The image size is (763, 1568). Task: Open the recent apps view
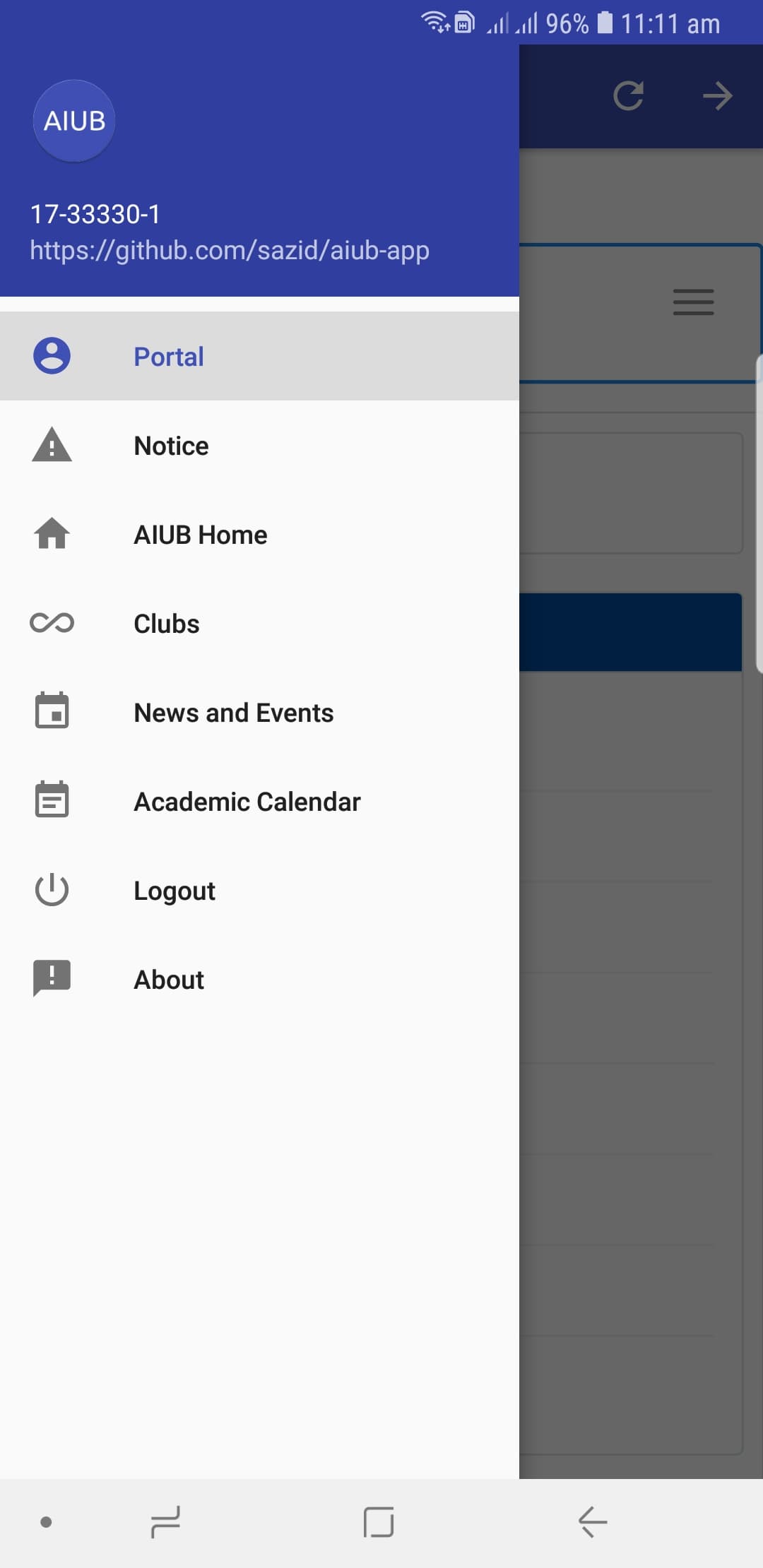click(x=166, y=1521)
